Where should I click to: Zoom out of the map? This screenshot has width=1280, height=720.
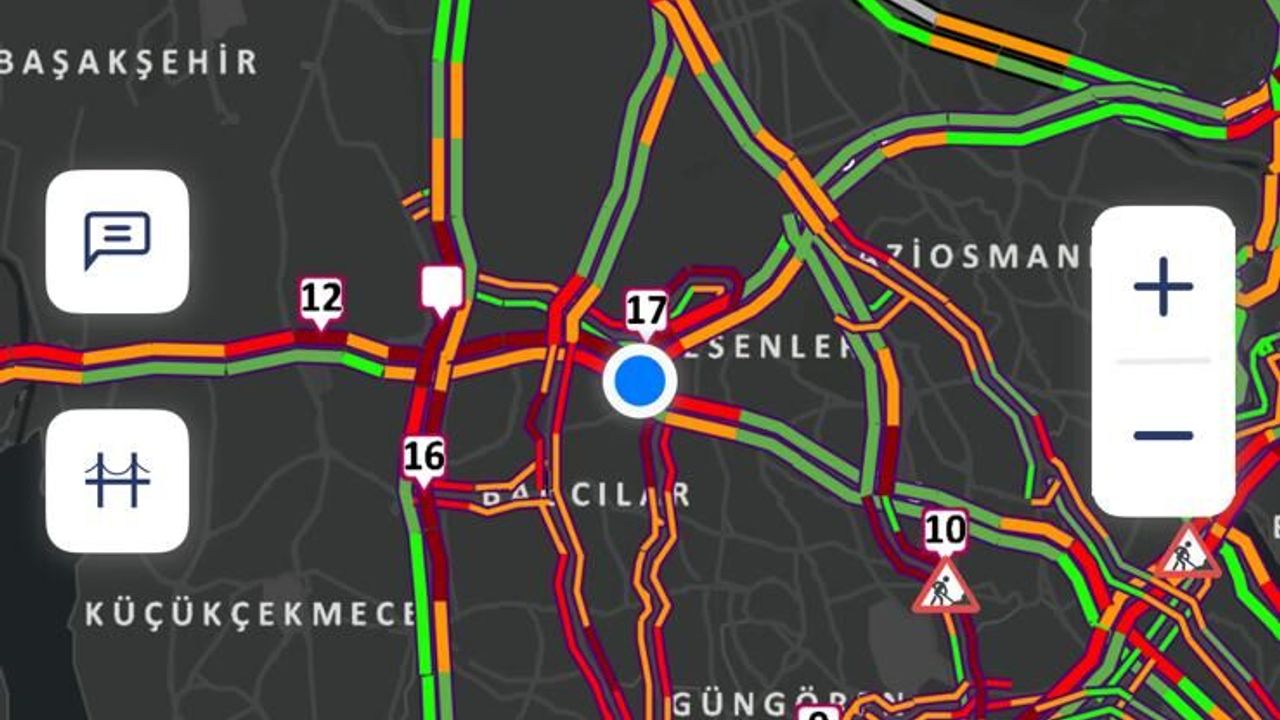coord(1163,435)
